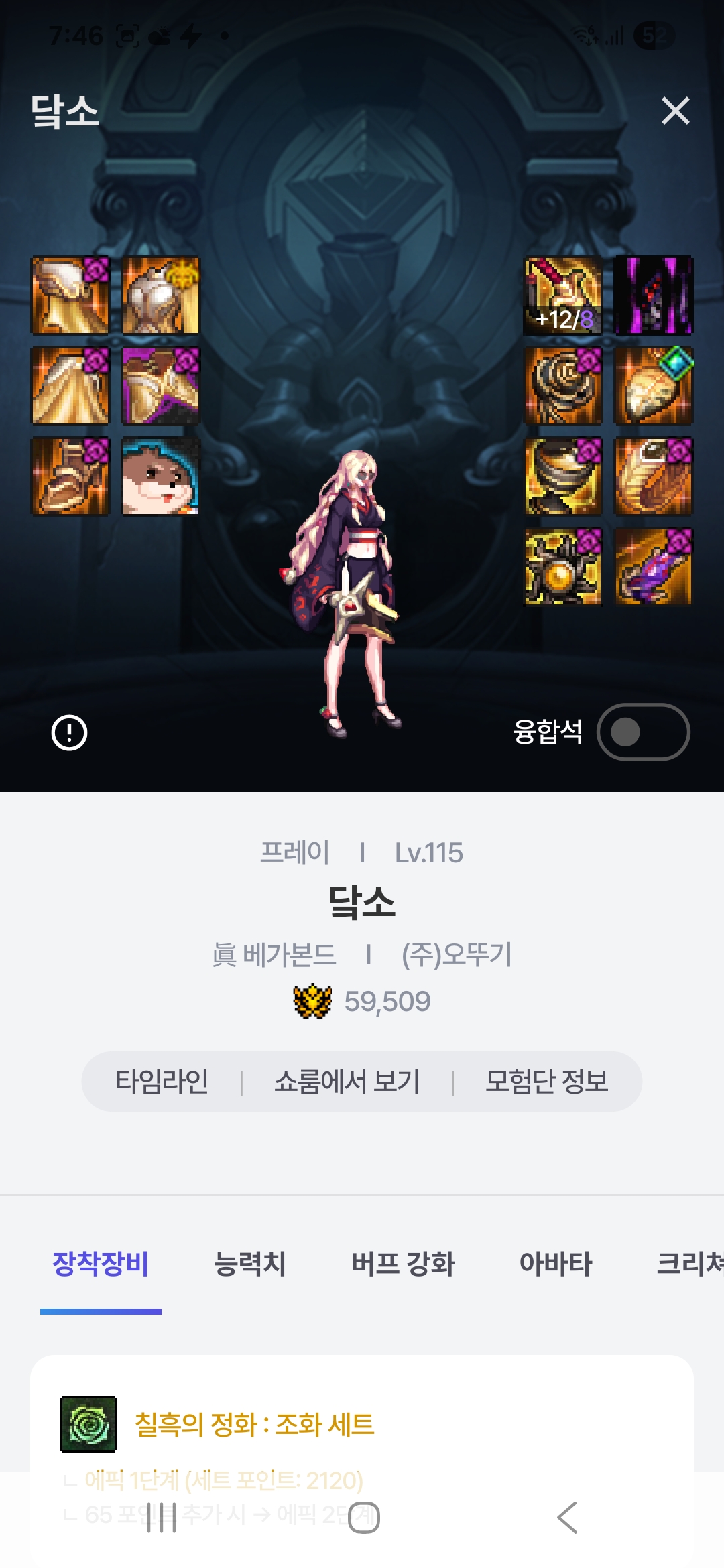The width and height of the screenshot is (724, 1568).
Task: Open the purple and black title slot
Action: tap(654, 296)
